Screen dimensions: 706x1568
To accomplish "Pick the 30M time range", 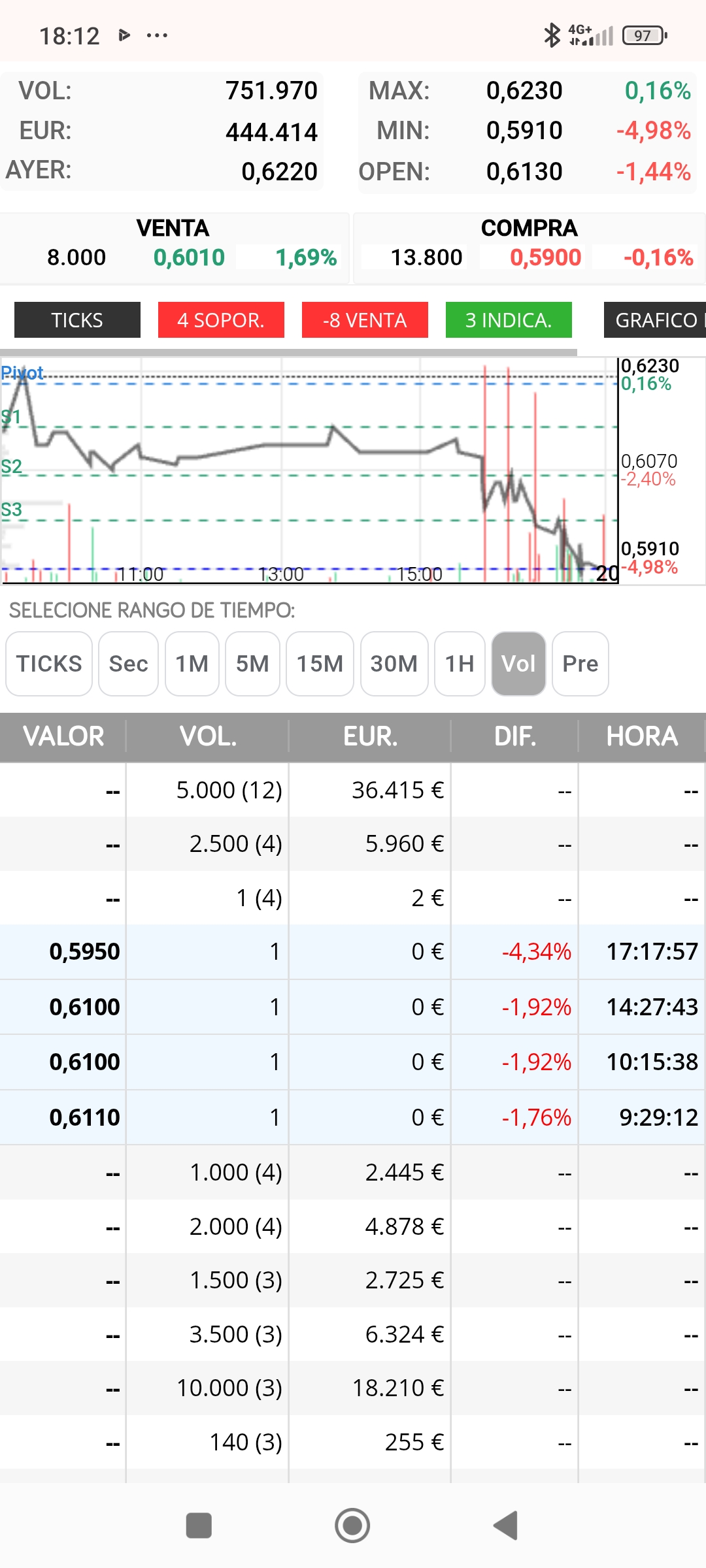I will click(x=394, y=664).
